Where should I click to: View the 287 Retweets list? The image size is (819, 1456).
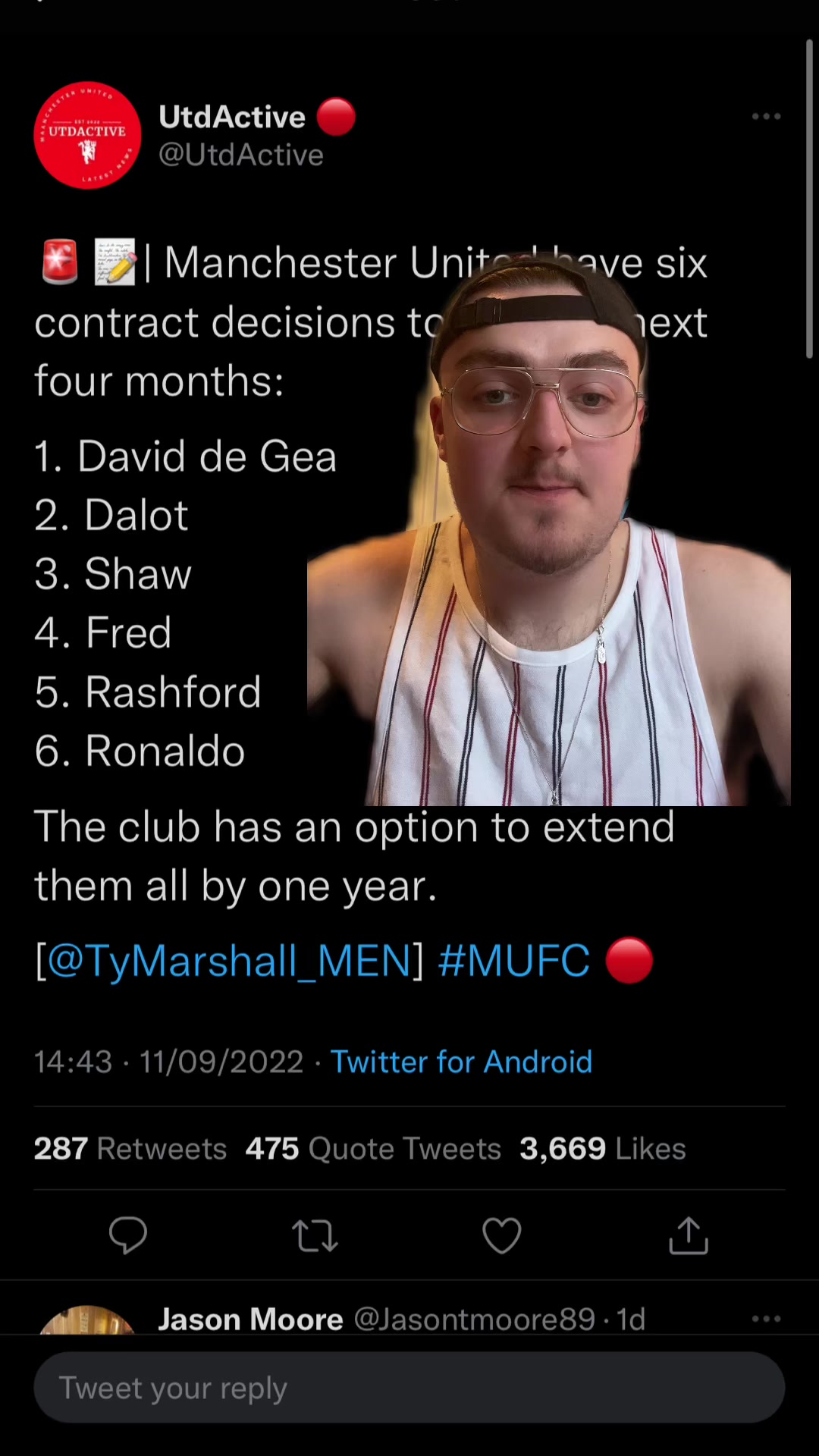130,1149
